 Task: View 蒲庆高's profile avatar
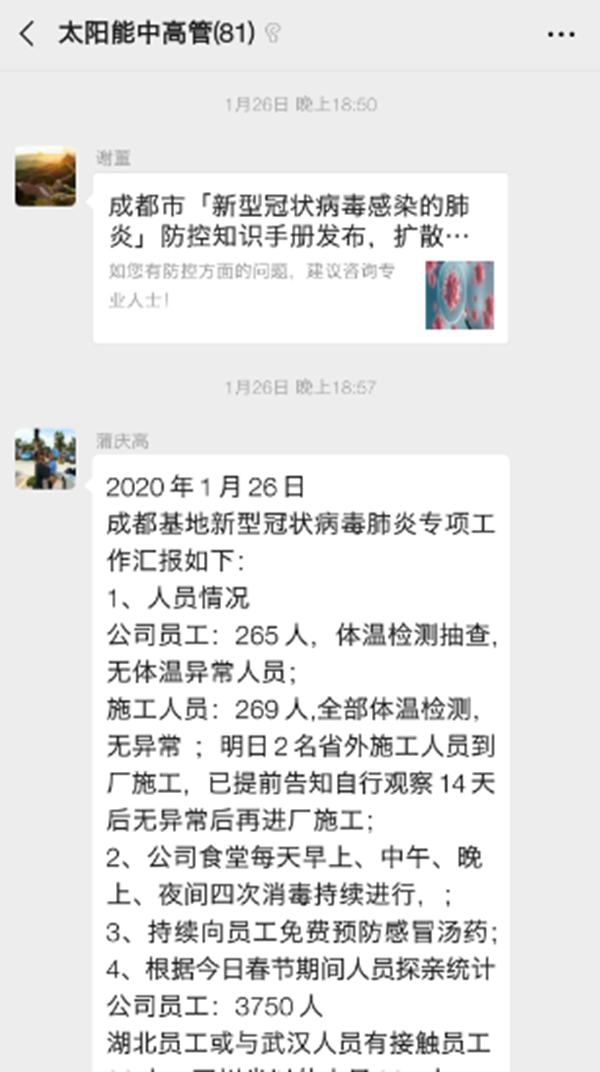tap(45, 459)
